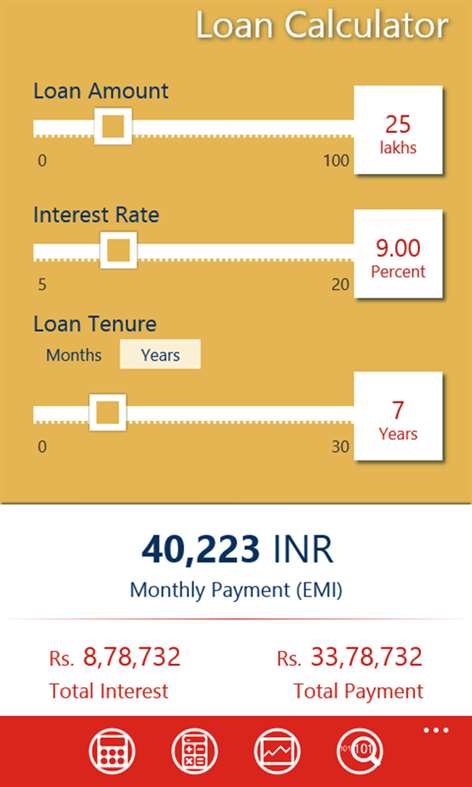472x787 pixels.
Task: Tap the Interest Rate slider handle
Action: [x=119, y=250]
